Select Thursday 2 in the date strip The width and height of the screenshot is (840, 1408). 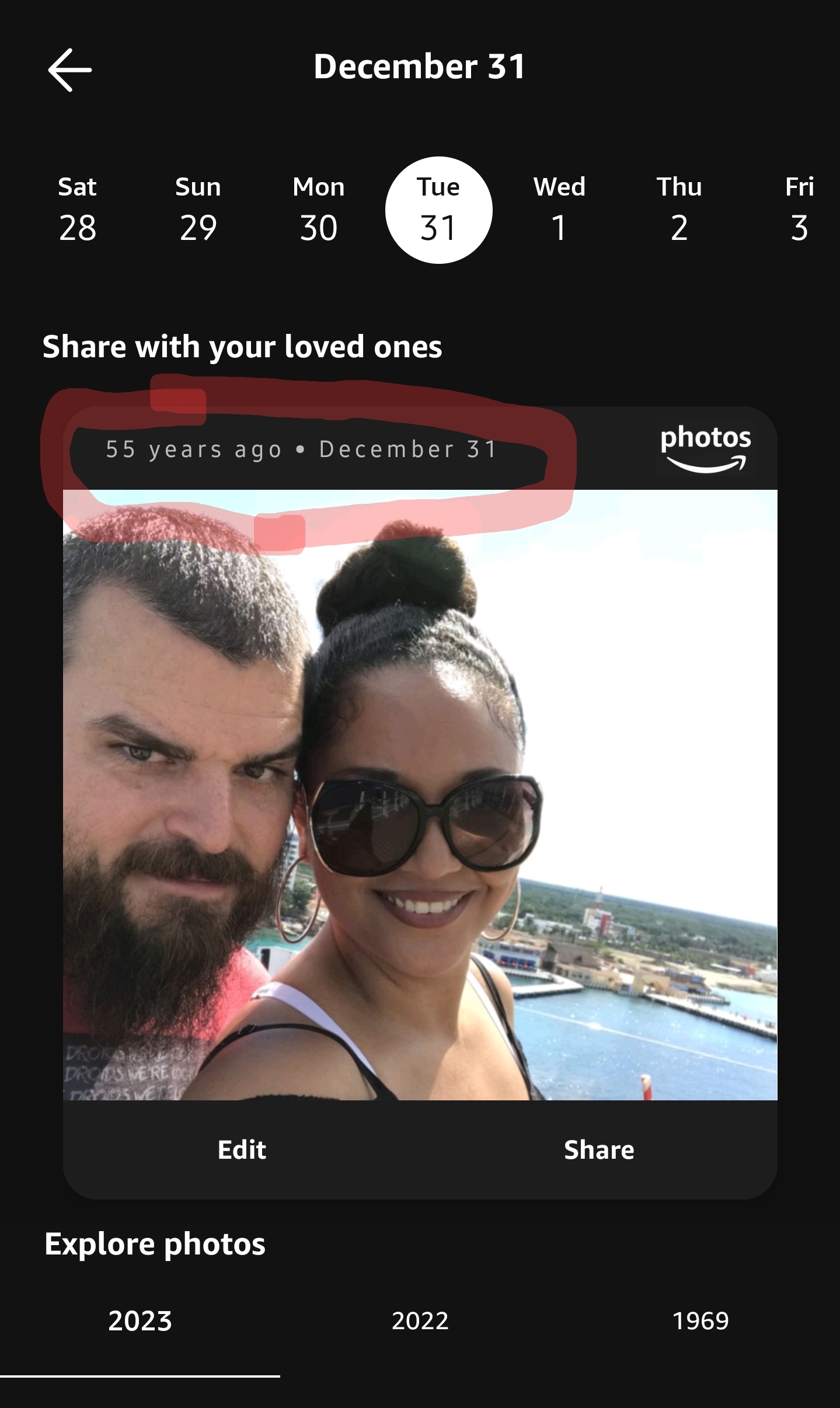tap(679, 210)
